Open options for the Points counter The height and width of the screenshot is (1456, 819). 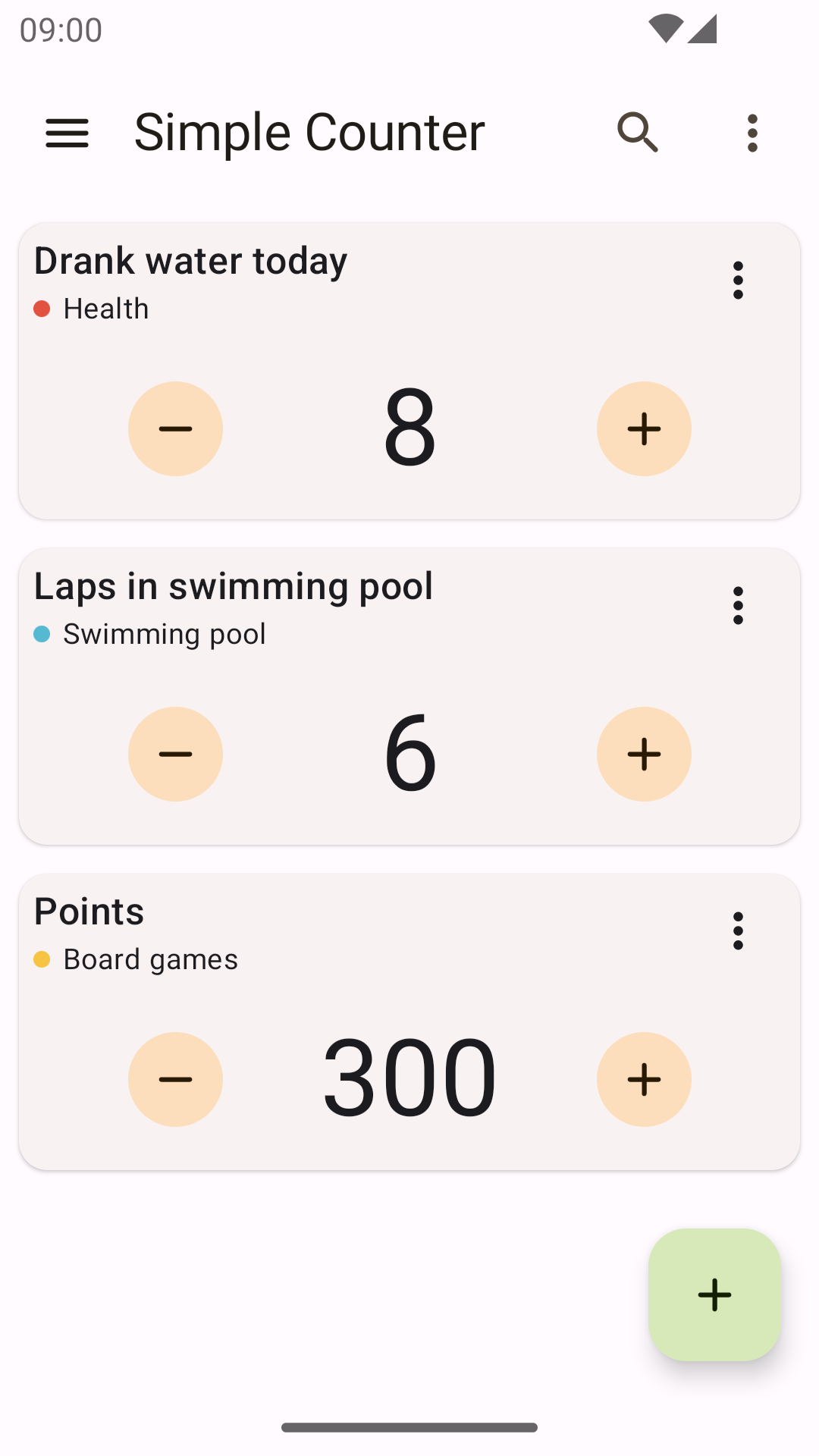(x=738, y=931)
